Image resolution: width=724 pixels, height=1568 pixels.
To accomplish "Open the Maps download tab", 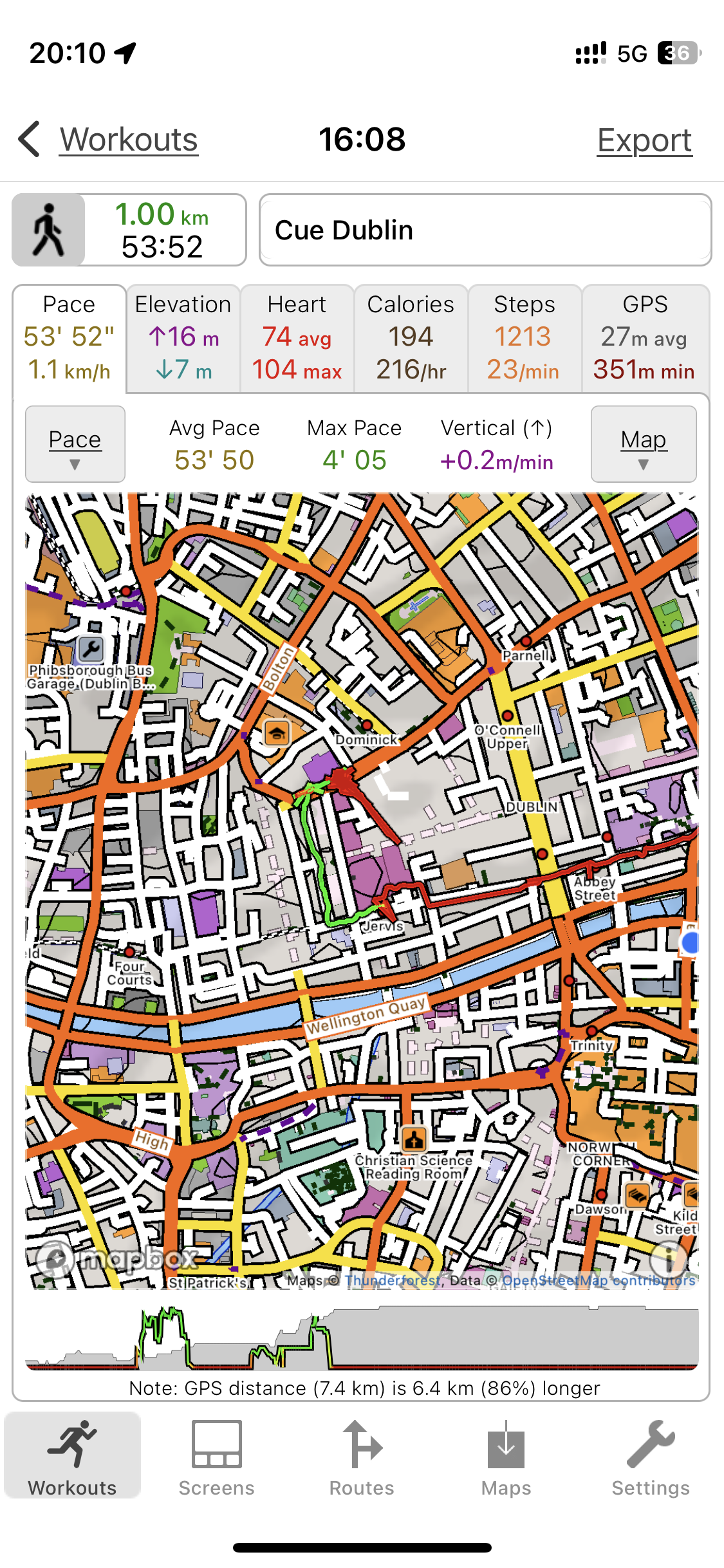I will pos(506,1459).
